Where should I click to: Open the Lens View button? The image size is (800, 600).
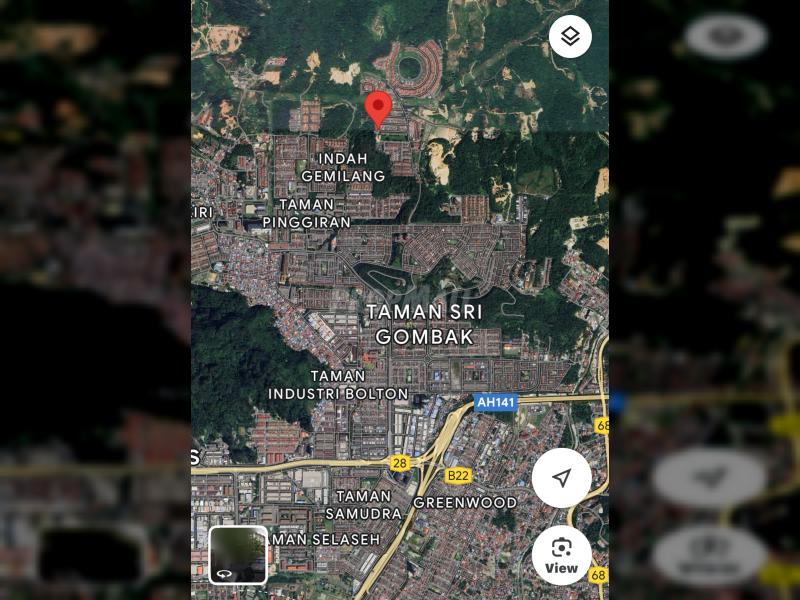pyautogui.click(x=561, y=555)
